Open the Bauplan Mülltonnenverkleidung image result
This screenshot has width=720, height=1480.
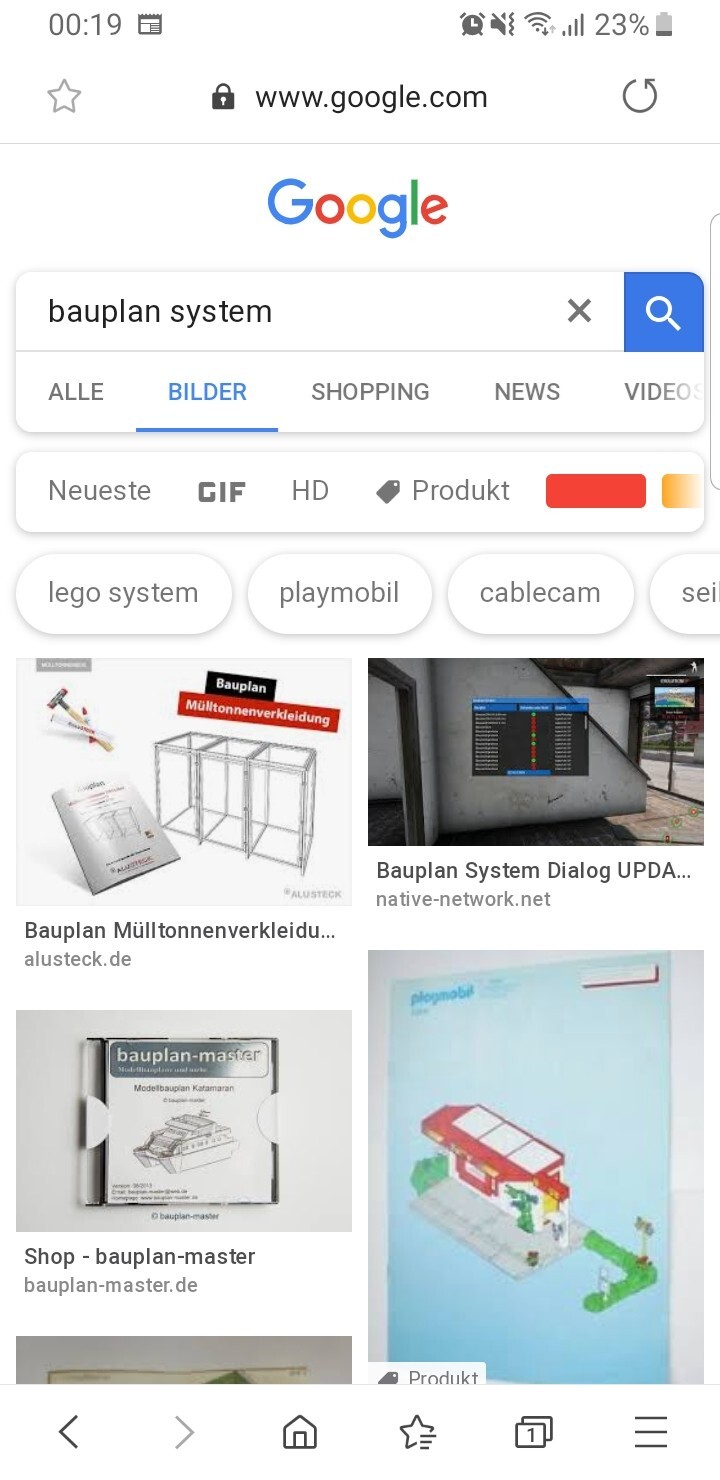[x=184, y=781]
